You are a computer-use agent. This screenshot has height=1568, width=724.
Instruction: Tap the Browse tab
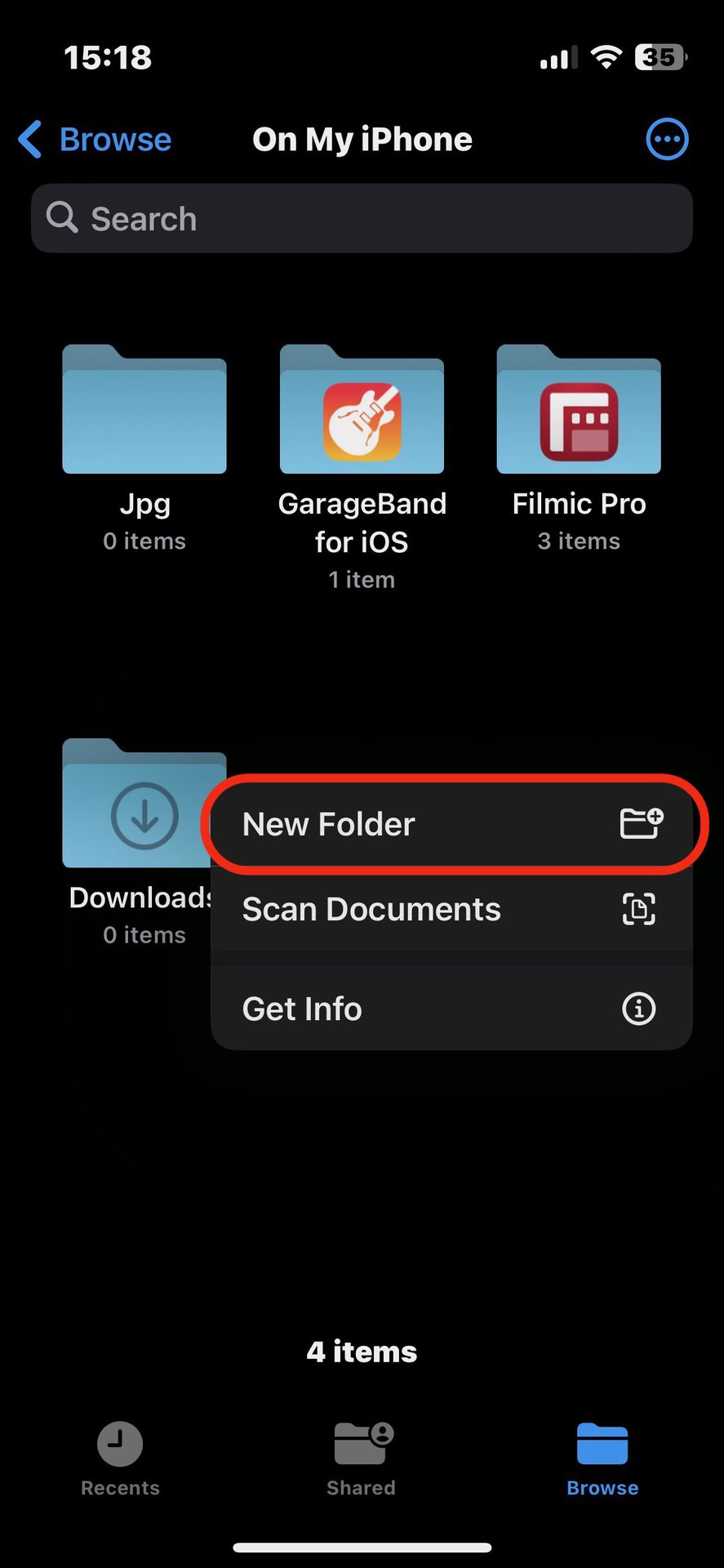coord(602,1459)
